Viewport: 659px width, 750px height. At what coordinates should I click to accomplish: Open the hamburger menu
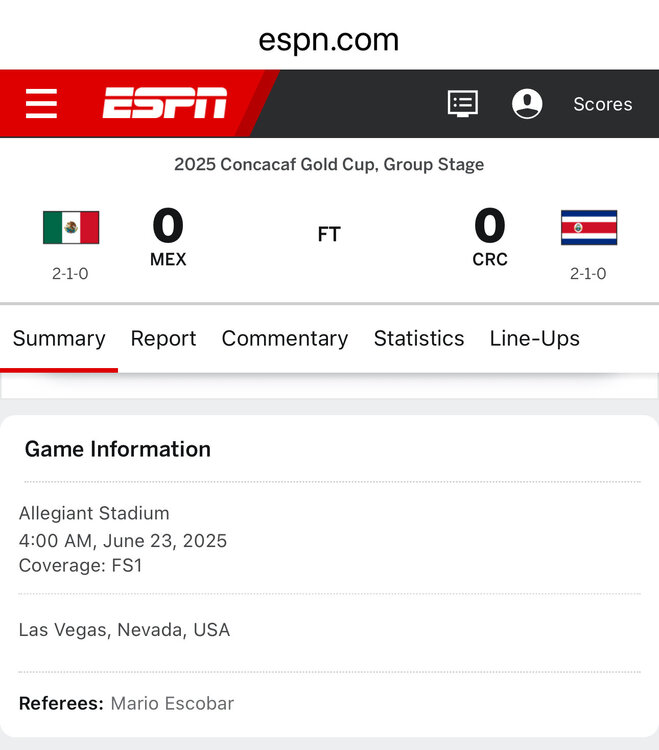pyautogui.click(x=41, y=104)
